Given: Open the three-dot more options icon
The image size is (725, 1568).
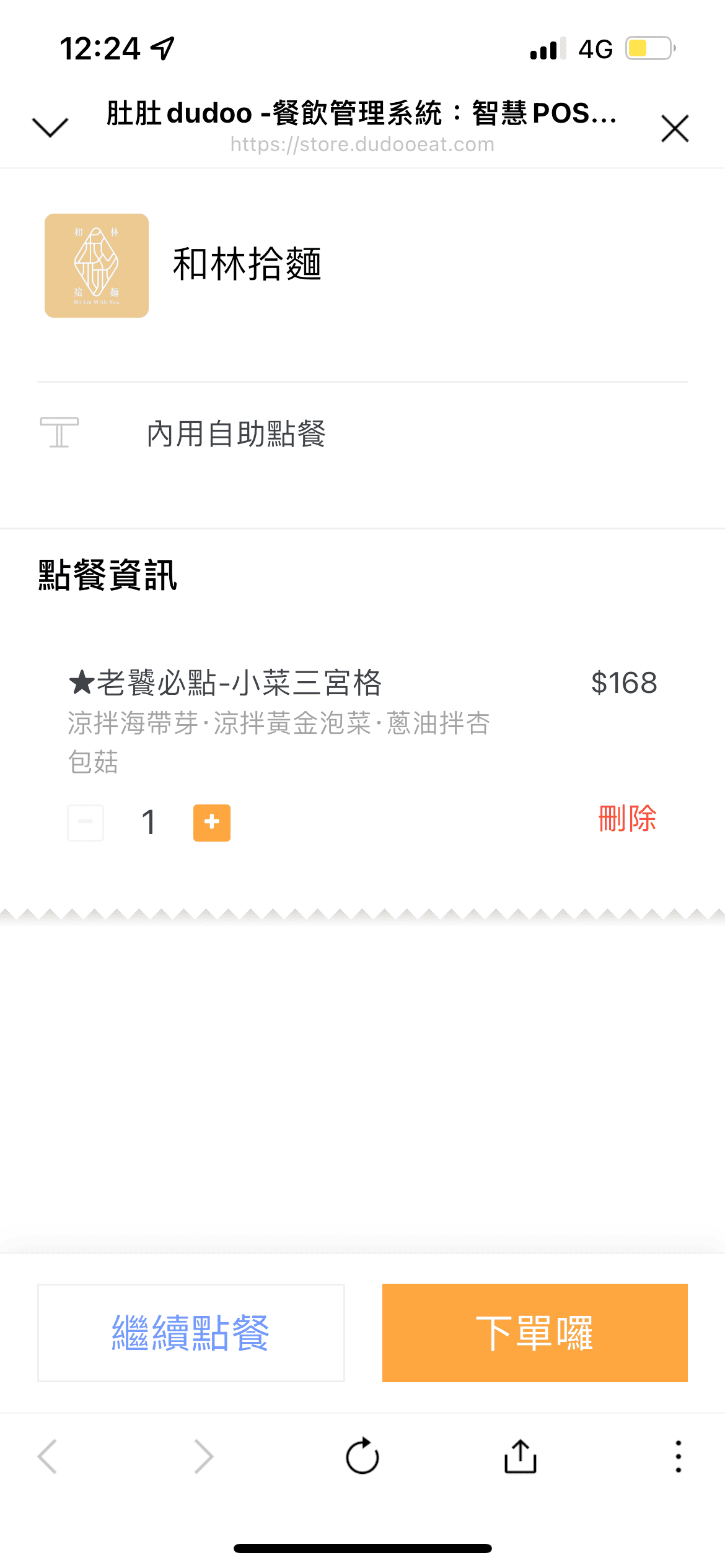Looking at the screenshot, I should pyautogui.click(x=679, y=1456).
